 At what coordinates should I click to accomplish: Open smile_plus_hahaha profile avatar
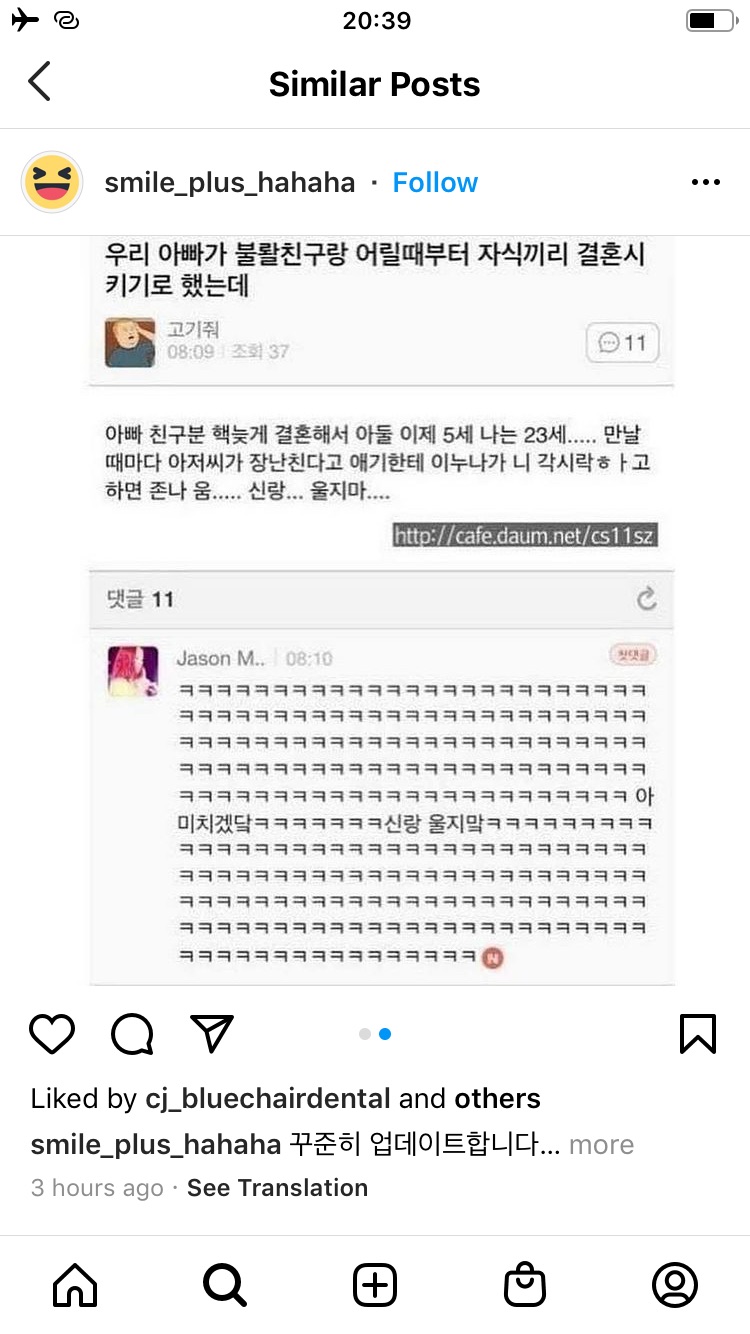pyautogui.click(x=52, y=182)
